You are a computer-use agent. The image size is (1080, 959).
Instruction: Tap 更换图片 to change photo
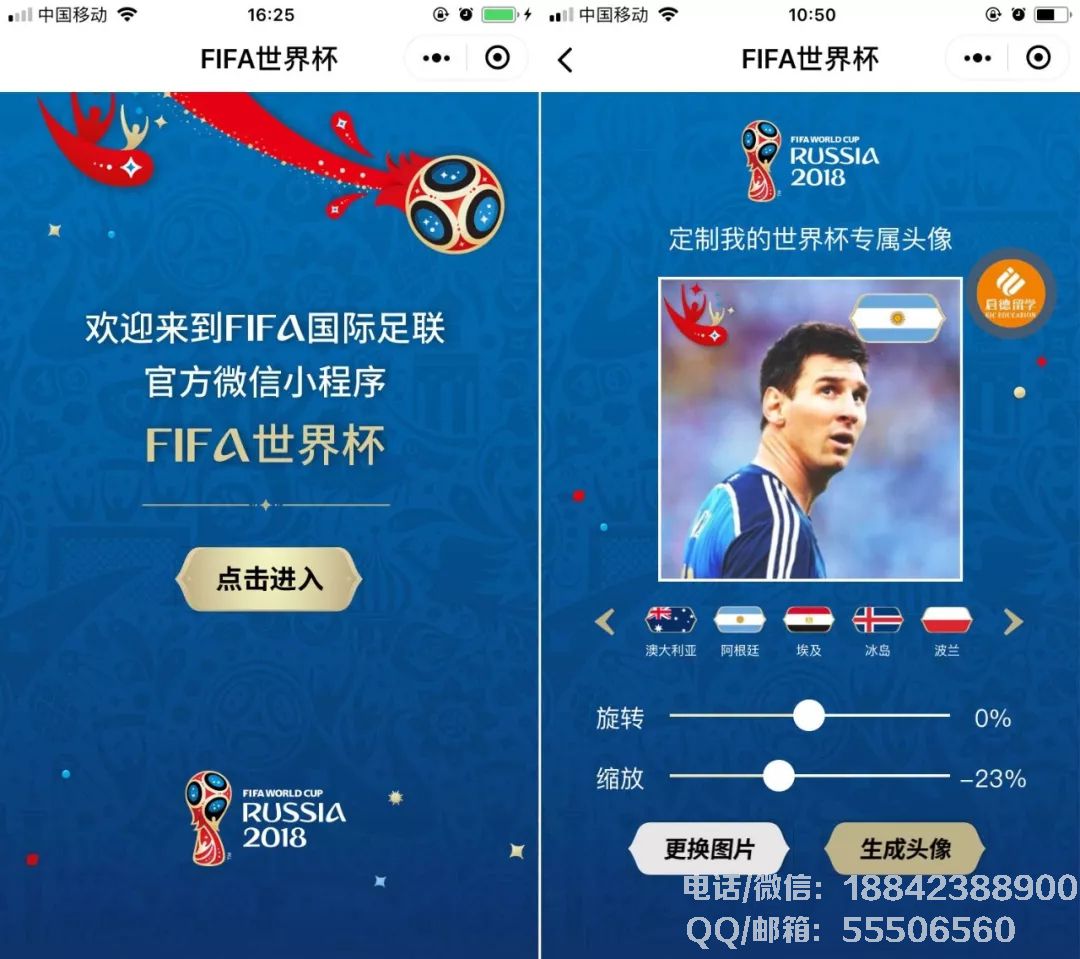709,850
